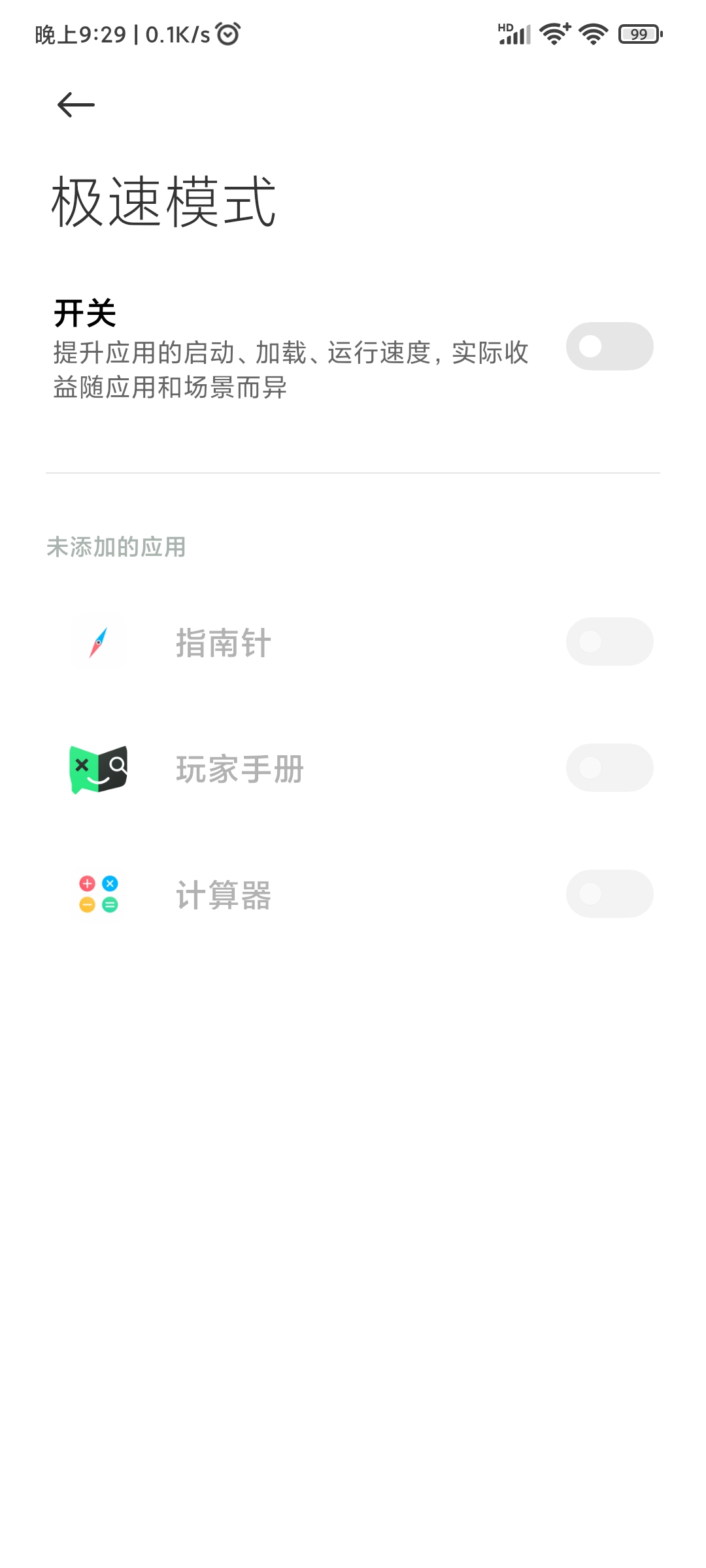Image resolution: width=706 pixels, height=1568 pixels.
Task: Go back from 极速模式 page
Action: (76, 105)
